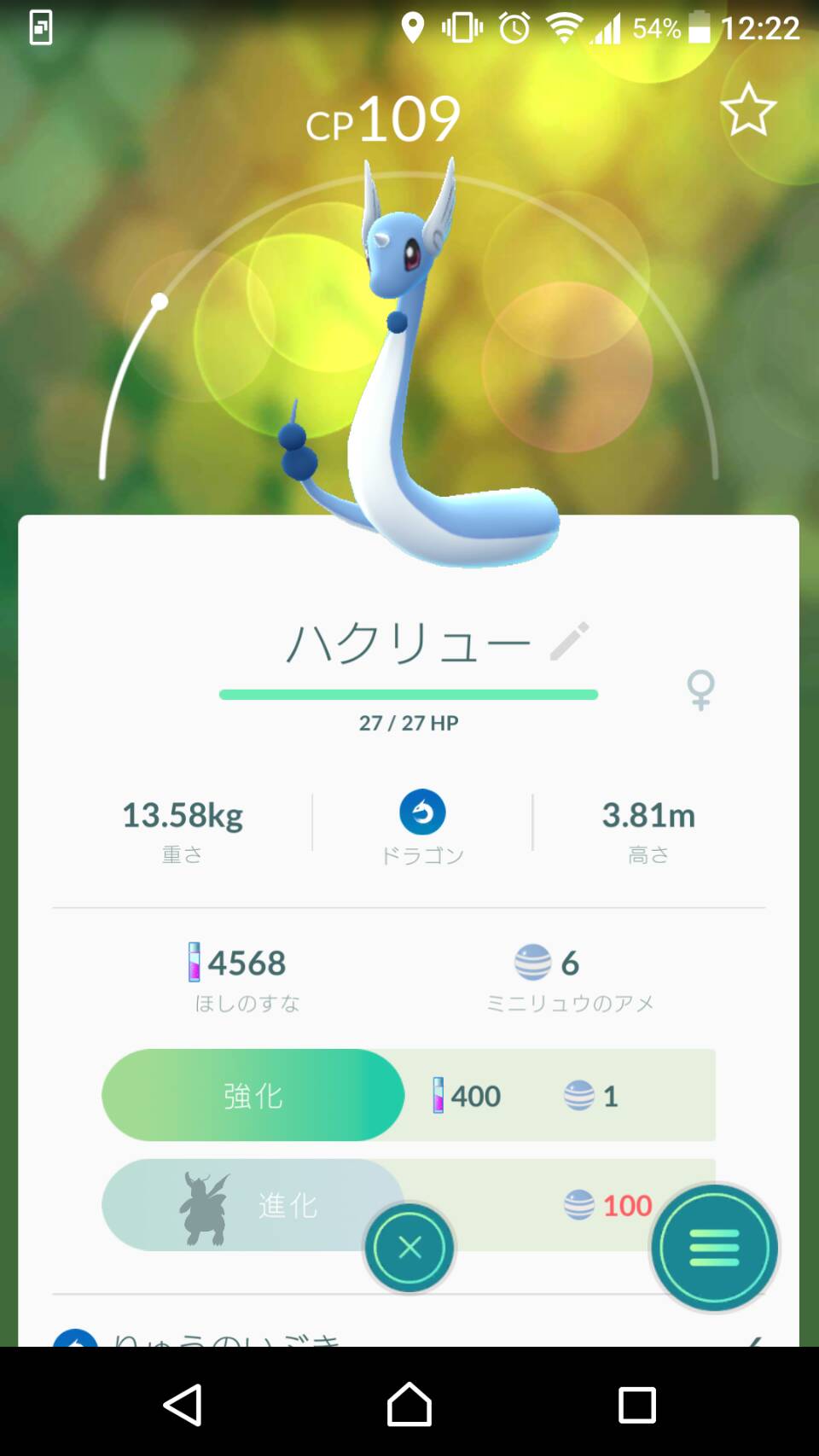Tap the 進化 evolve button

[x=253, y=1204]
